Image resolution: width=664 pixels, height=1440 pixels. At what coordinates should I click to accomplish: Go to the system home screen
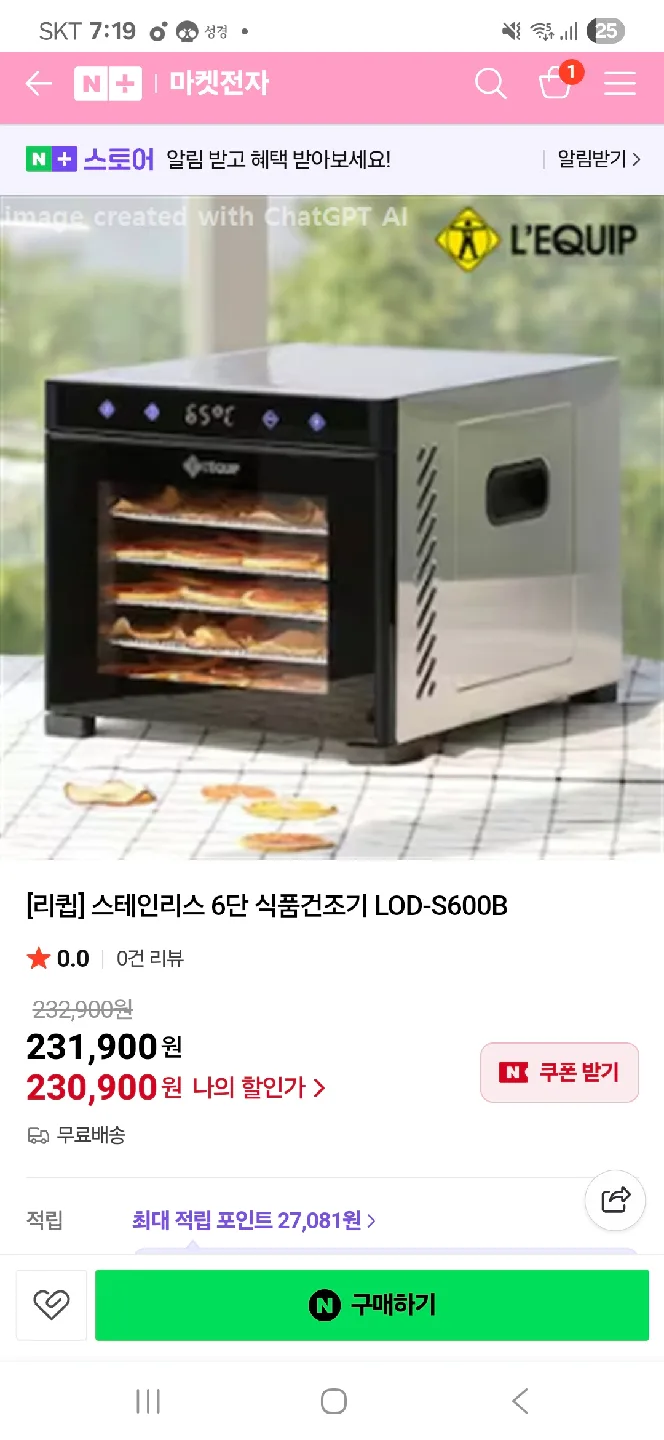pyautogui.click(x=333, y=1401)
